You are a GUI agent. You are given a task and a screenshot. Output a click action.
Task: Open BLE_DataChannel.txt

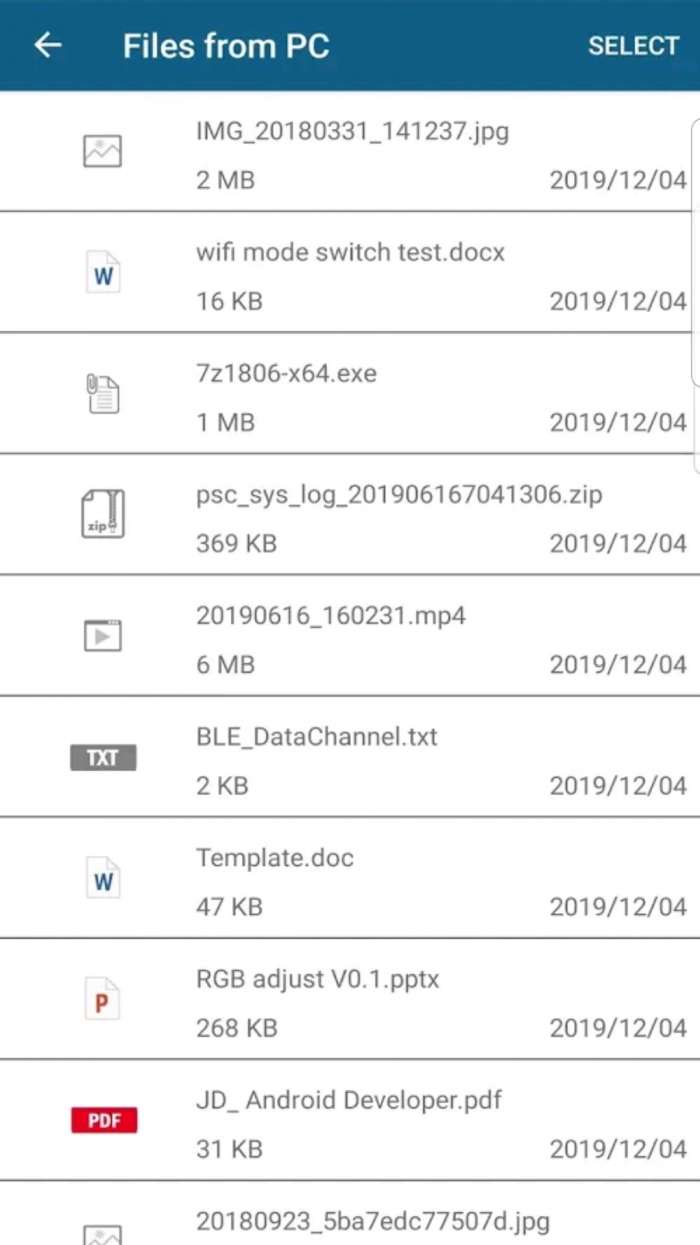(x=350, y=756)
